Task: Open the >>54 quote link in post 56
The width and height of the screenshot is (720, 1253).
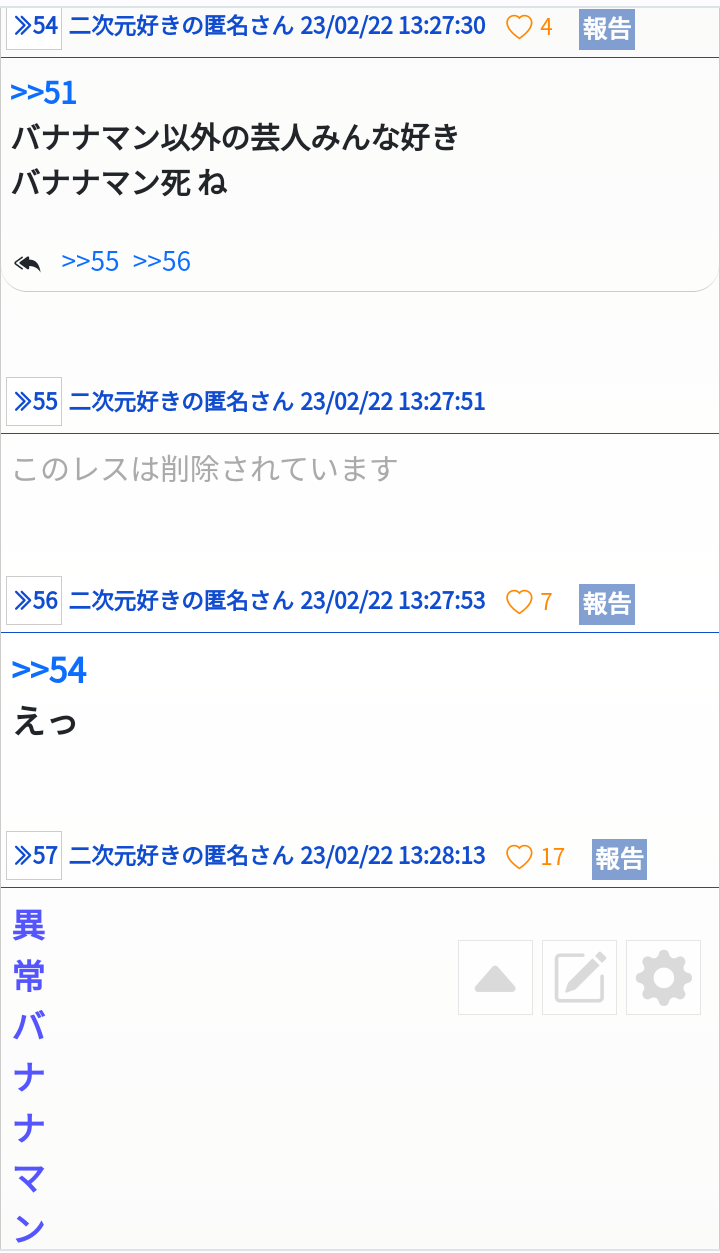Action: tap(49, 670)
